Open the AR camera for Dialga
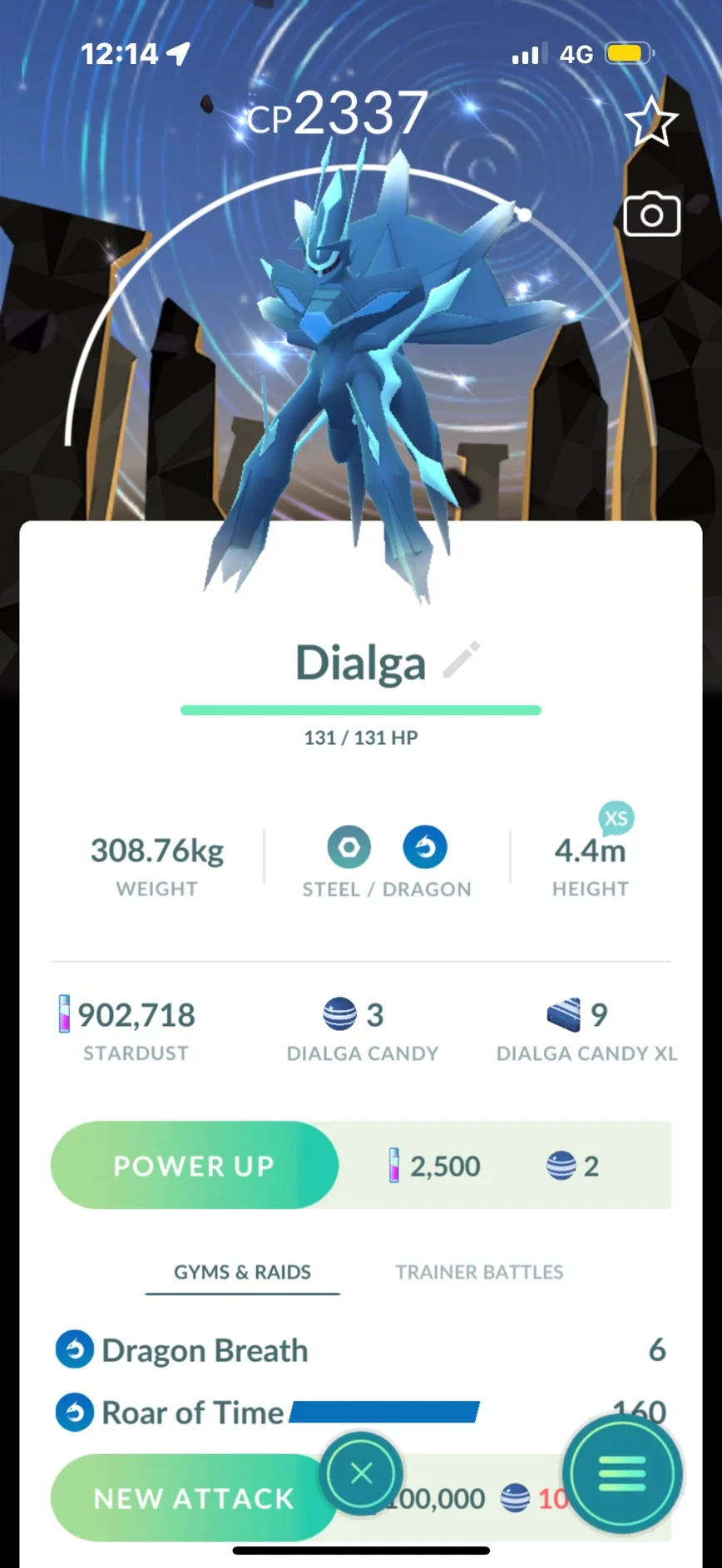The image size is (722, 1568). tap(651, 215)
